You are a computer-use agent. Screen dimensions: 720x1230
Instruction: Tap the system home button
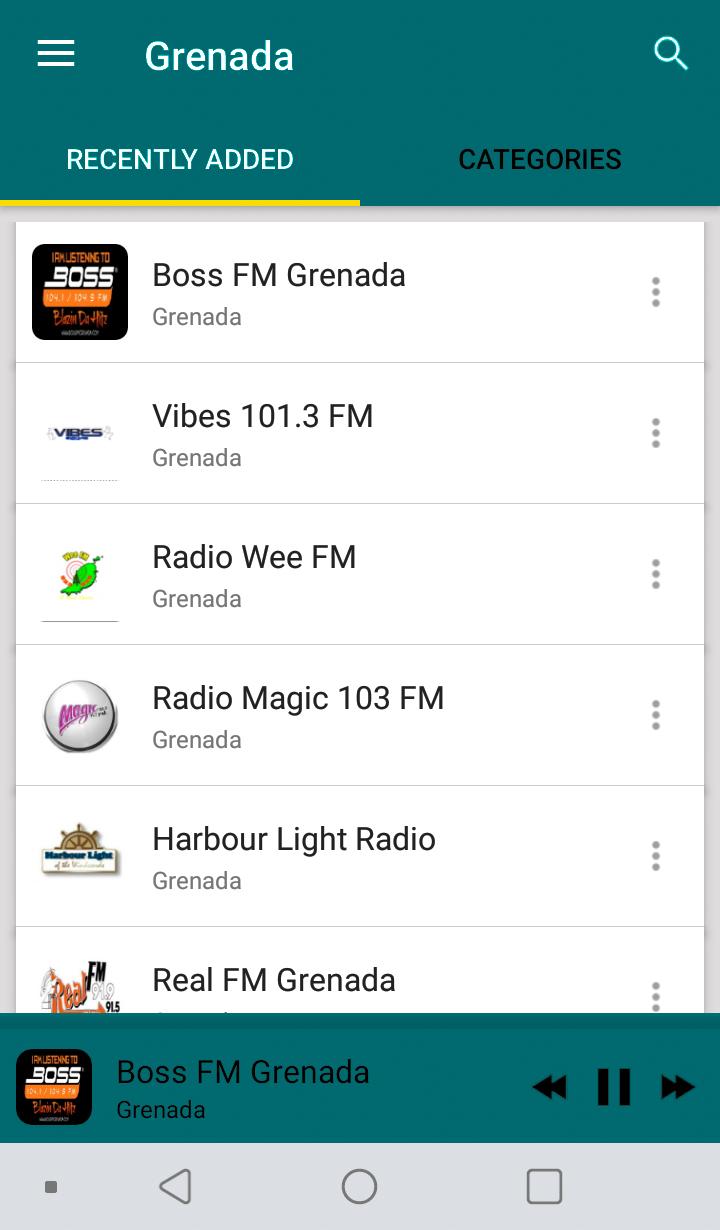[360, 1187]
